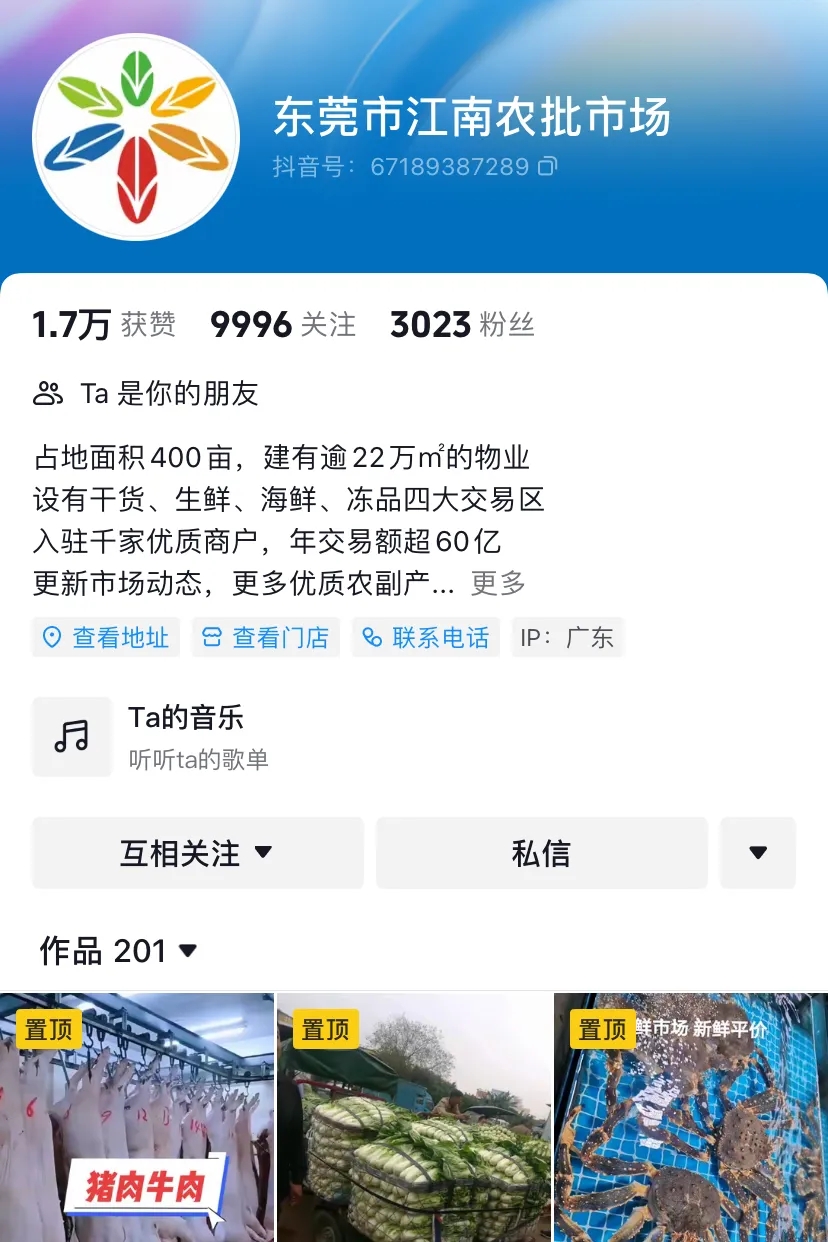View the 3023 粉丝 followers list
The image size is (828, 1242).
[462, 325]
